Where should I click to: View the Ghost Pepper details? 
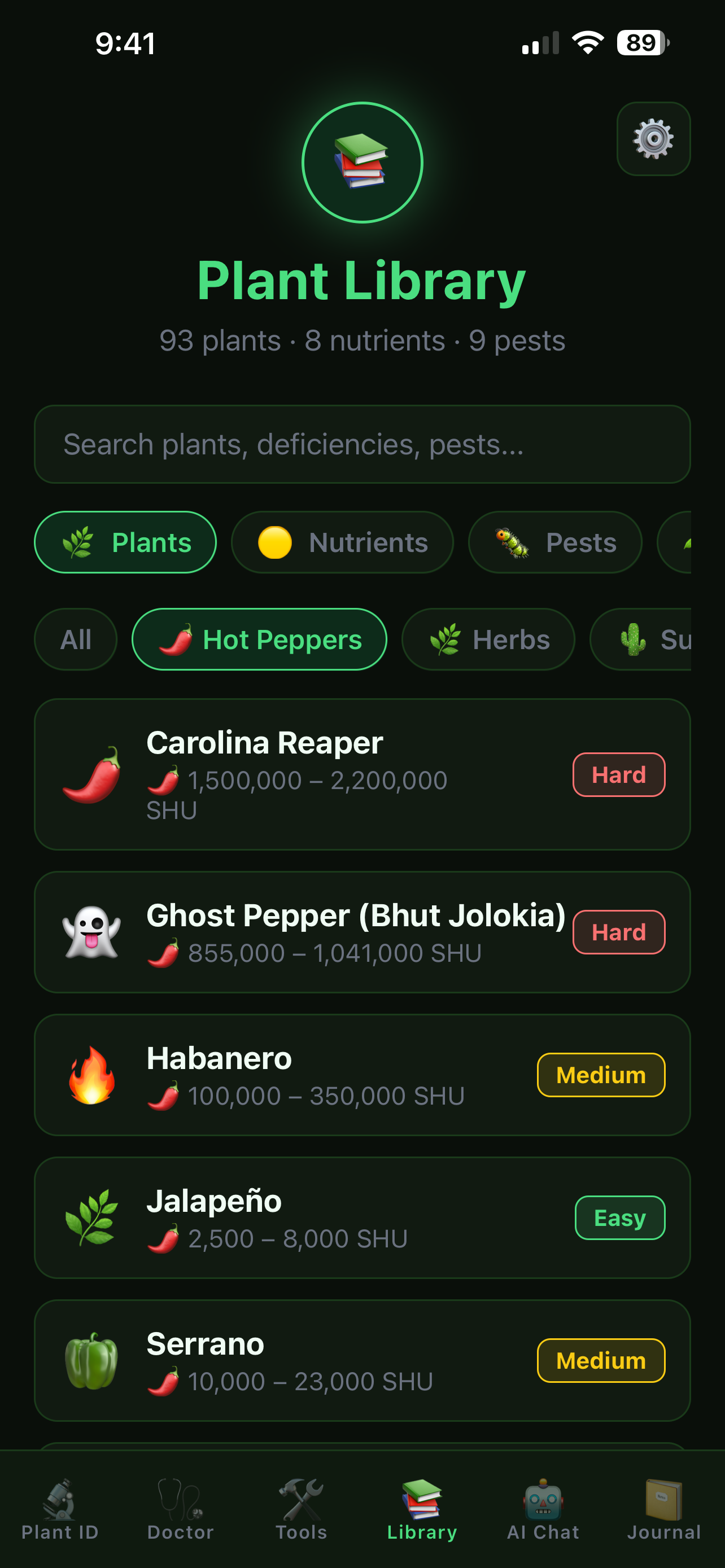(x=361, y=931)
